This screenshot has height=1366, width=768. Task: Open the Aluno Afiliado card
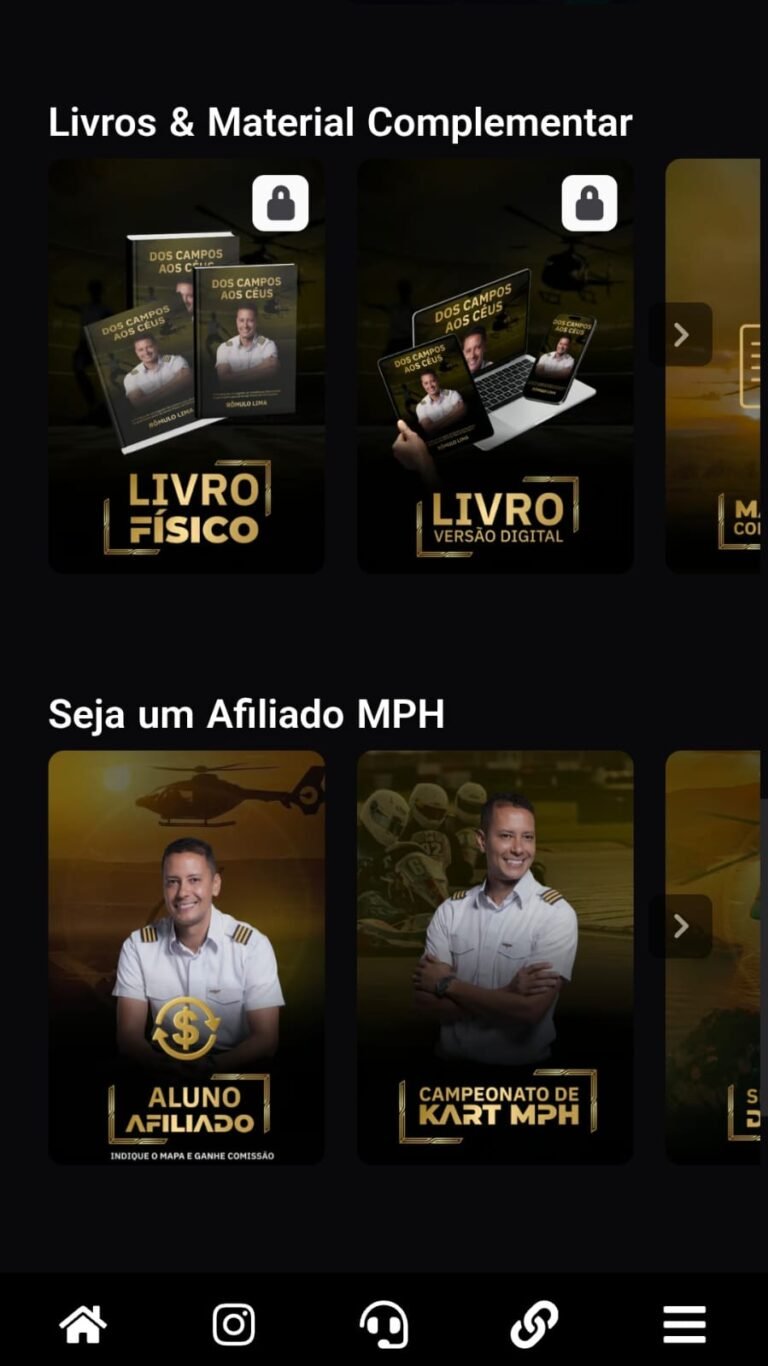tap(186, 957)
